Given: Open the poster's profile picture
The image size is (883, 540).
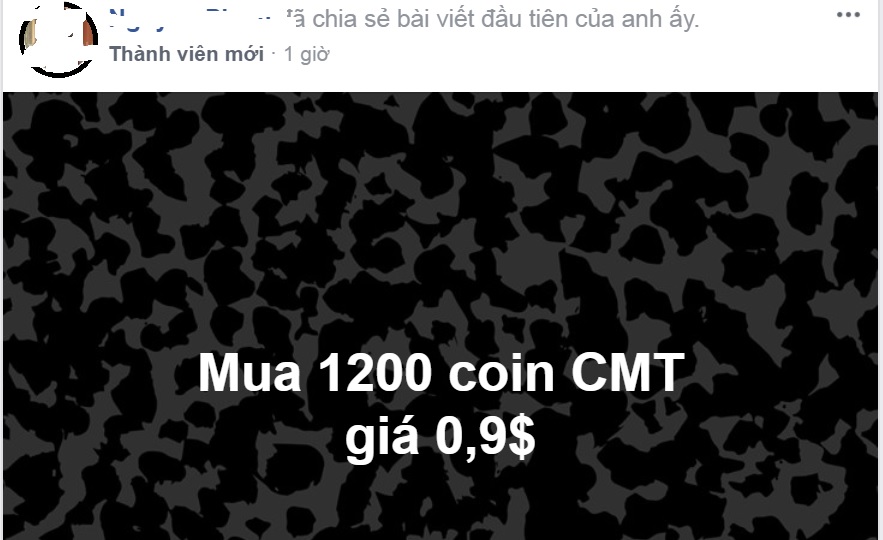Looking at the screenshot, I should [58, 38].
